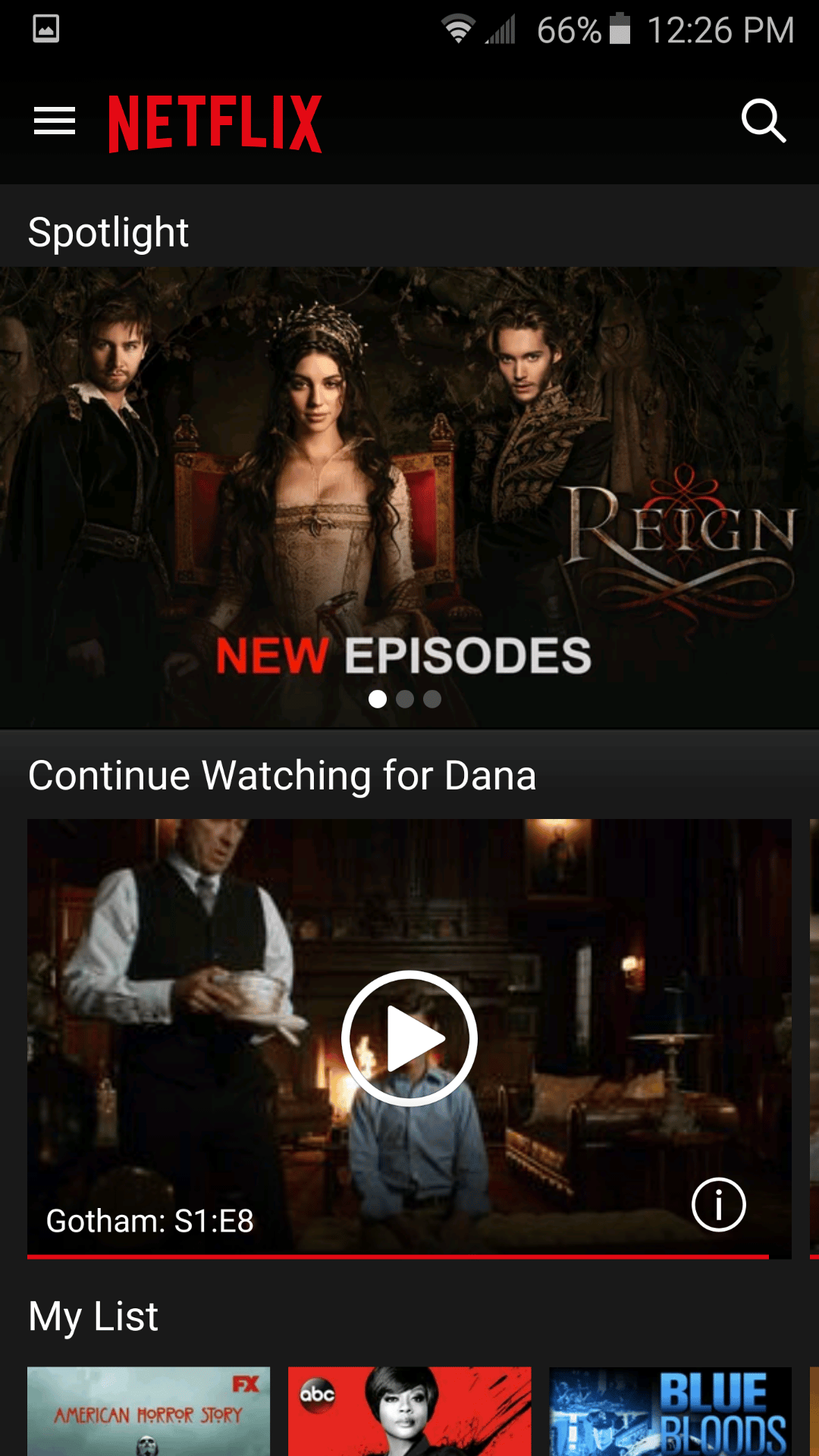Viewport: 819px width, 1456px height.
Task: Open the ABC show tile in My List
Action: pos(409,1410)
